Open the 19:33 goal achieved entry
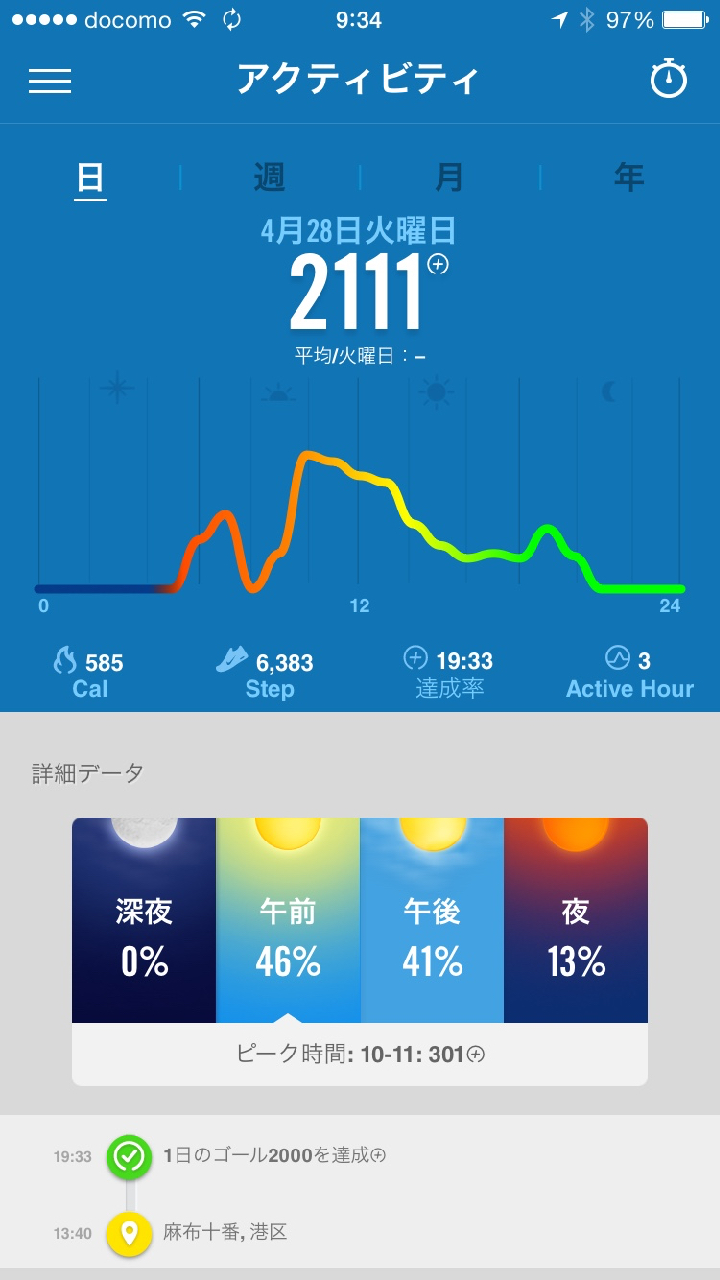 [x=275, y=1156]
